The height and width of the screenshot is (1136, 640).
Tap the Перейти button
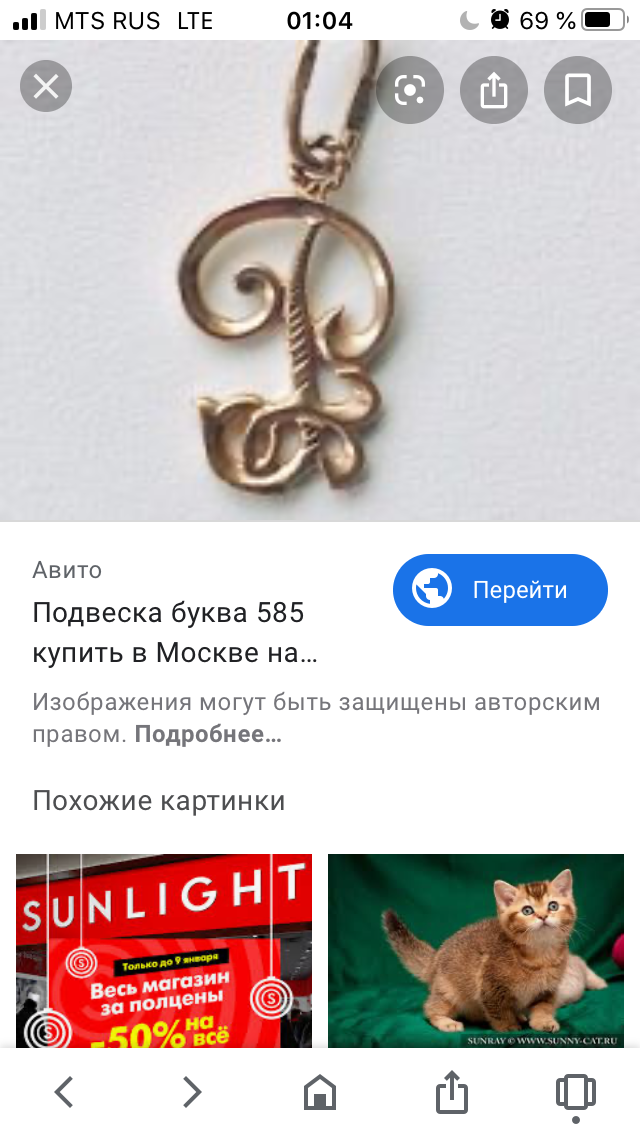500,590
